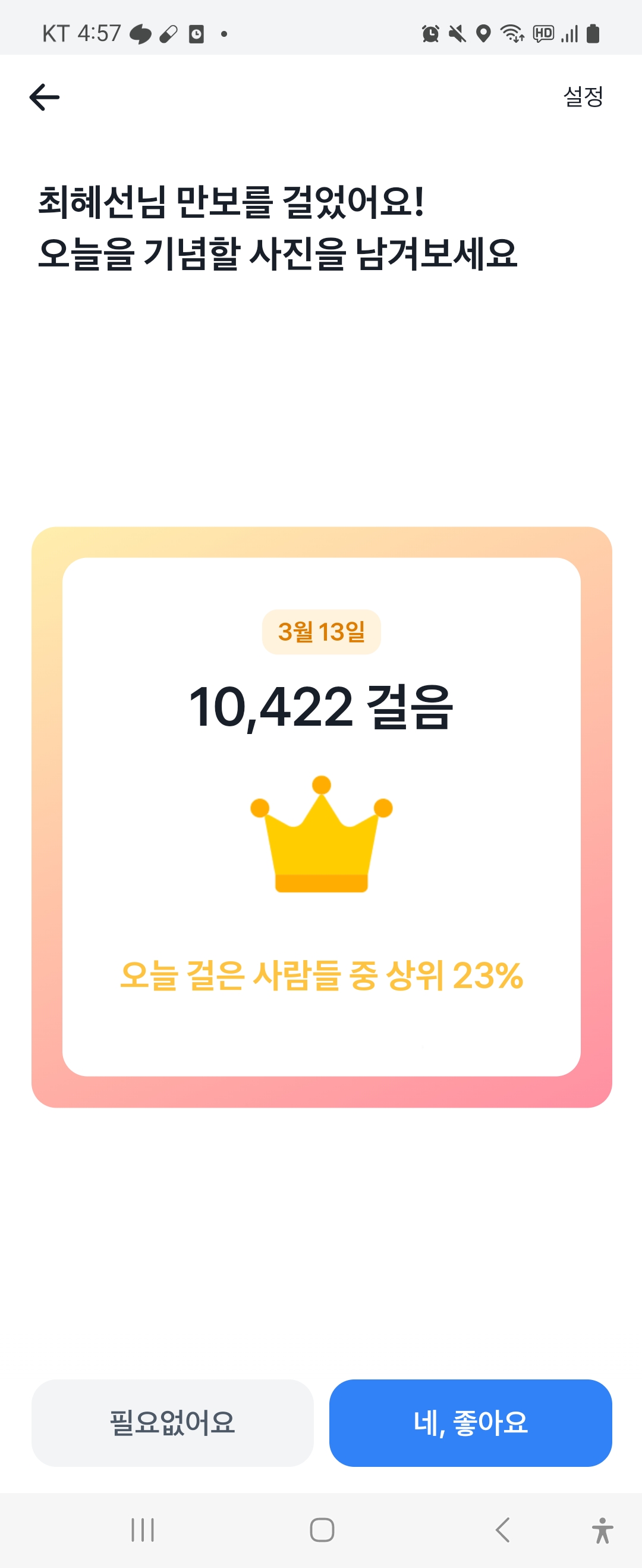Accept with the 네, 좋아요 button
This screenshot has width=642, height=1568.
(470, 1422)
